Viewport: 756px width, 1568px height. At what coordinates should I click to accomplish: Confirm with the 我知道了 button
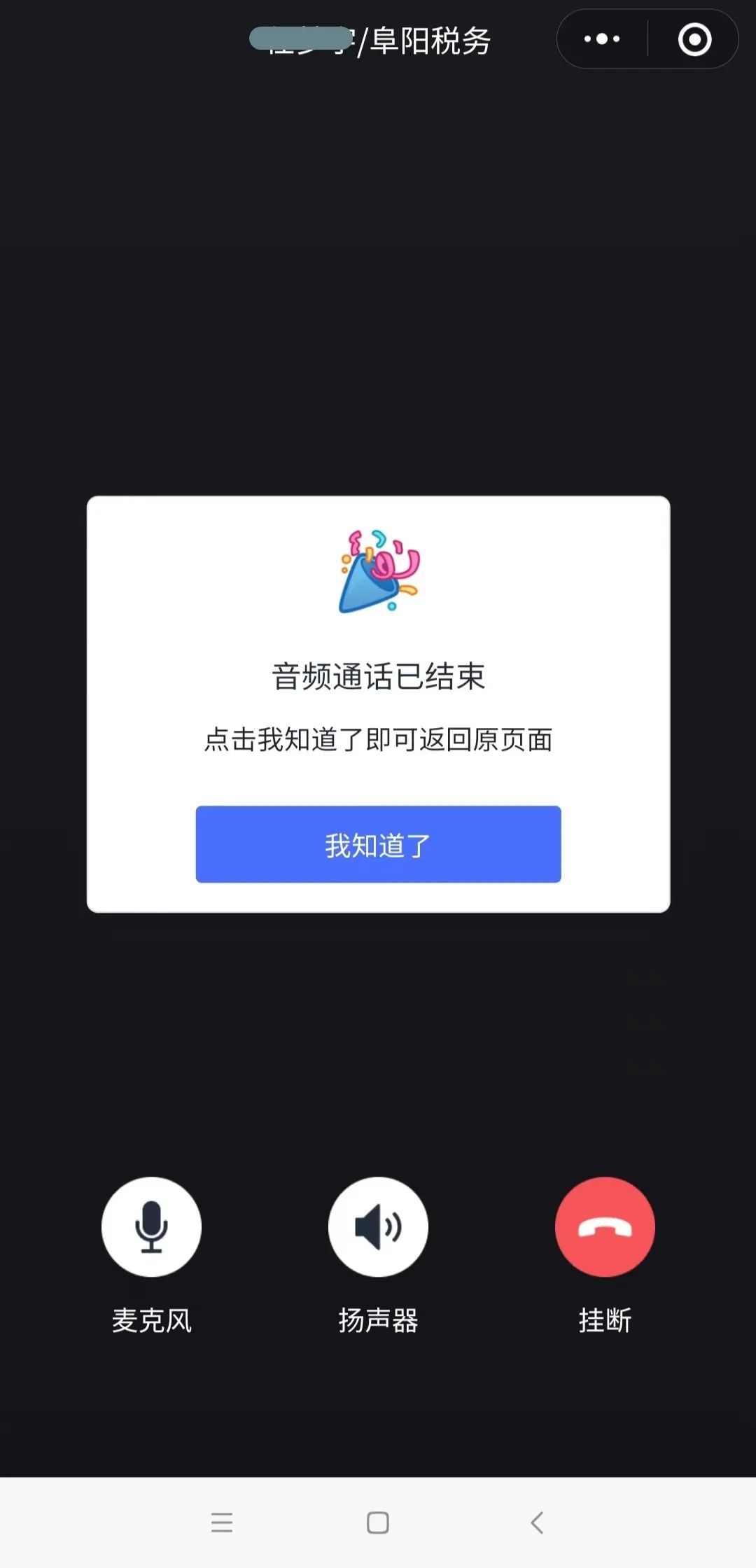coord(378,844)
